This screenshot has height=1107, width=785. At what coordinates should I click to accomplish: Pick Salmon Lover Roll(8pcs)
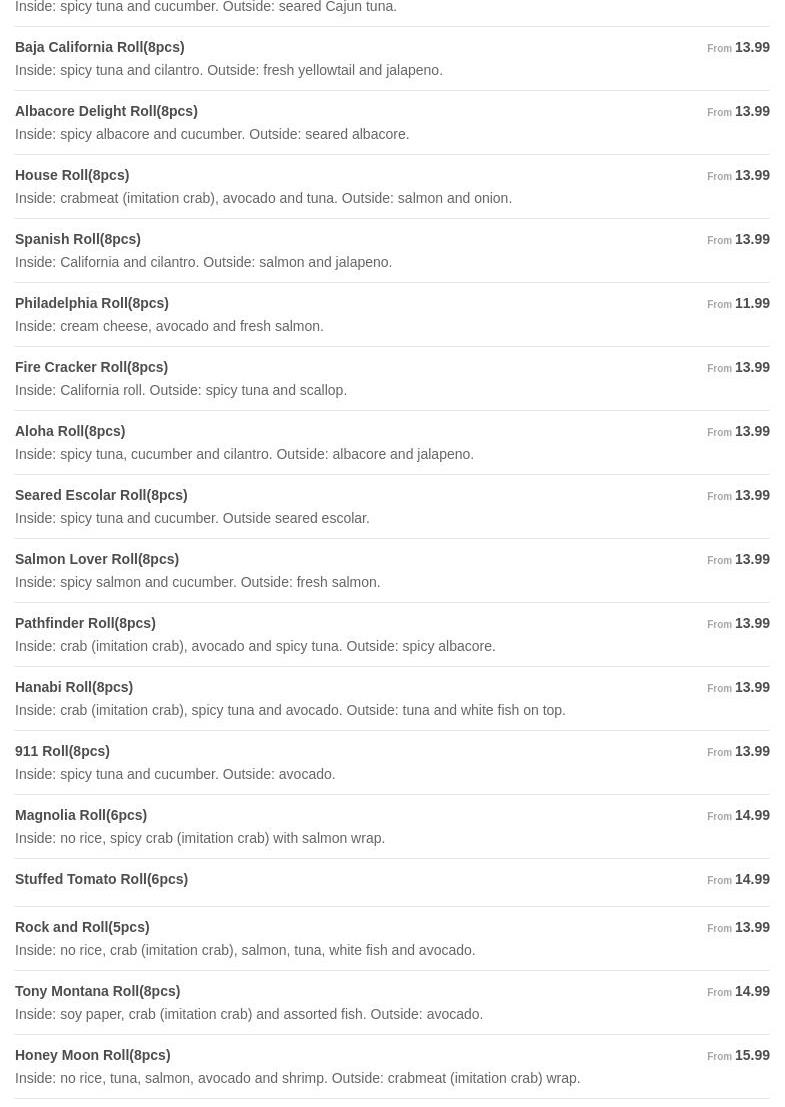97,560
